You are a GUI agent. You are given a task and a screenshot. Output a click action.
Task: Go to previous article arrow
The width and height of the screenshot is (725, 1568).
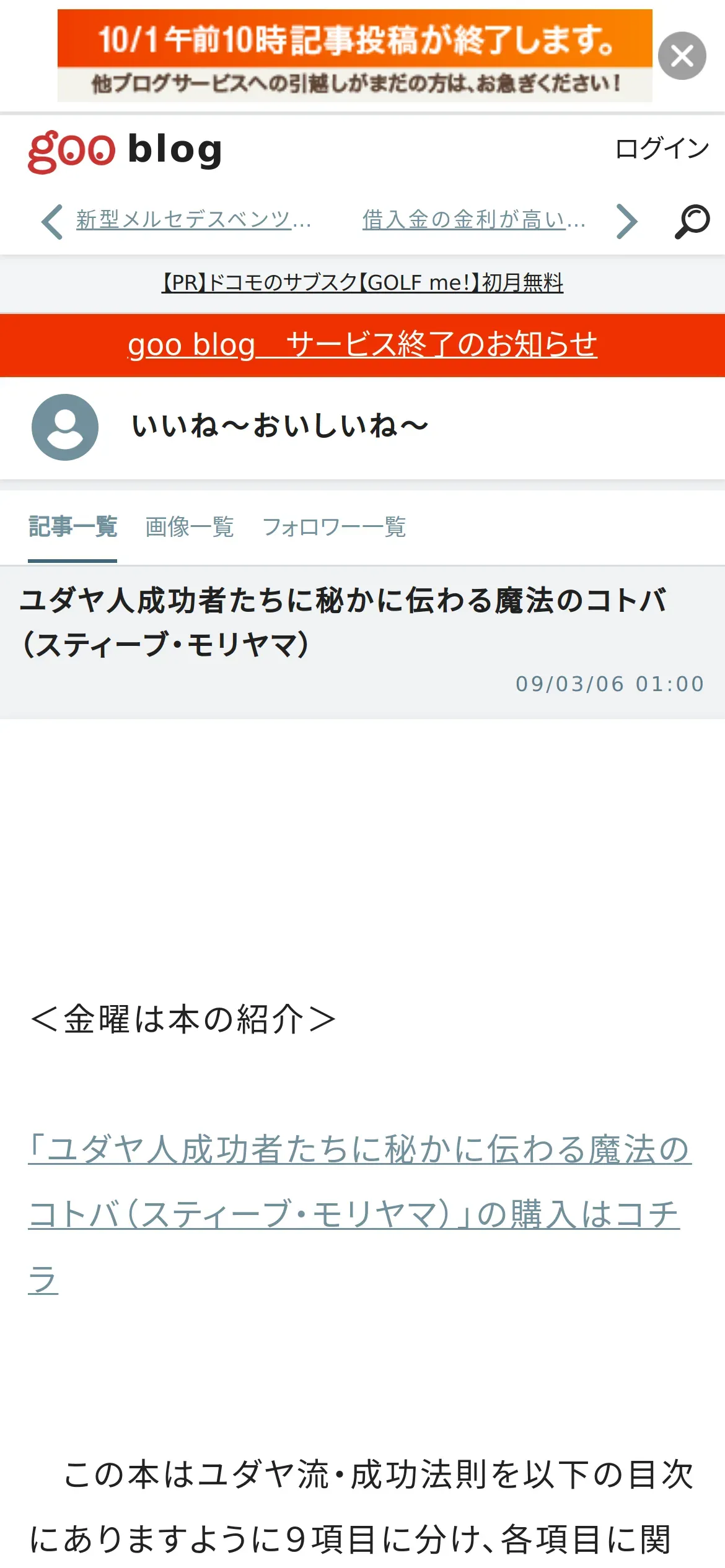pyautogui.click(x=52, y=221)
